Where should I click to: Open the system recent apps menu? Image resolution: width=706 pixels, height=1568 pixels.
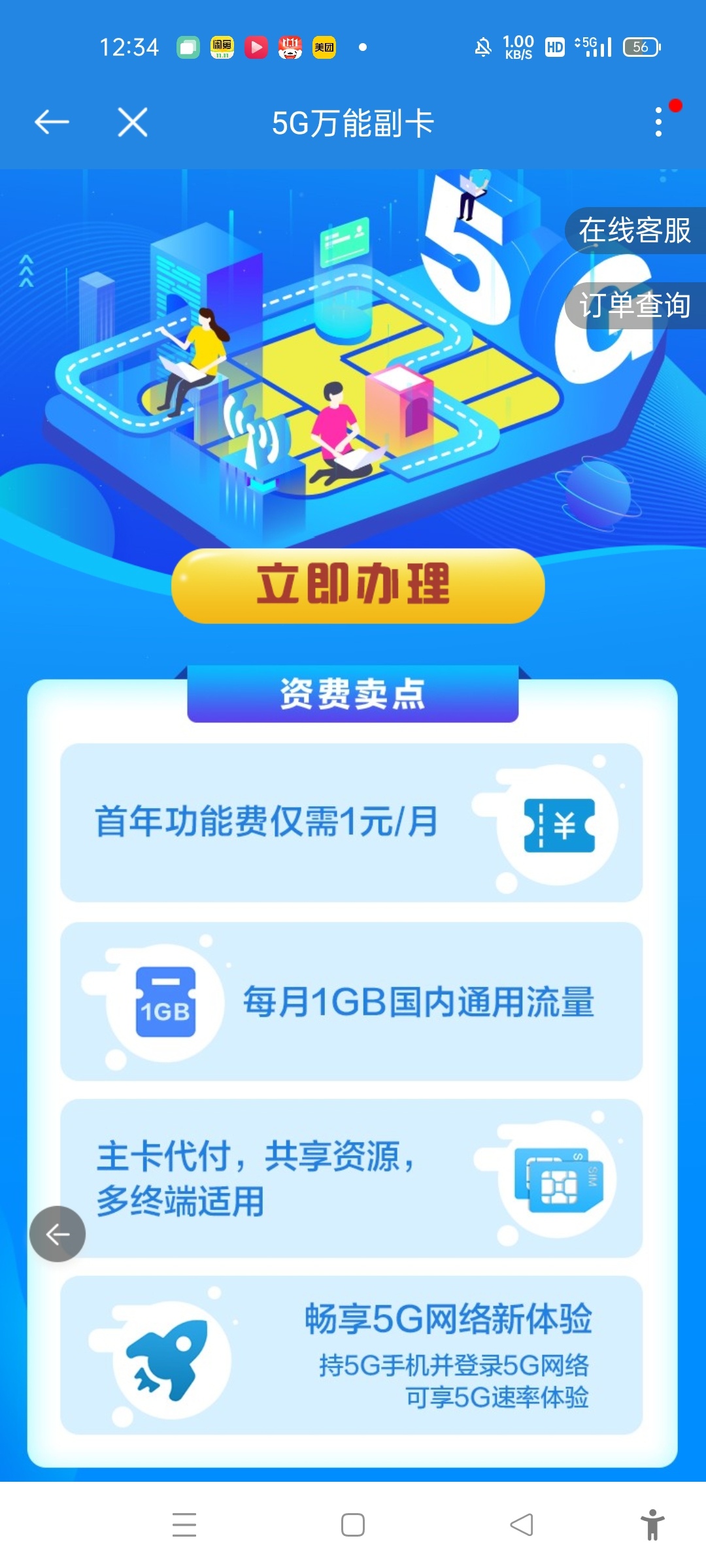tap(184, 1525)
